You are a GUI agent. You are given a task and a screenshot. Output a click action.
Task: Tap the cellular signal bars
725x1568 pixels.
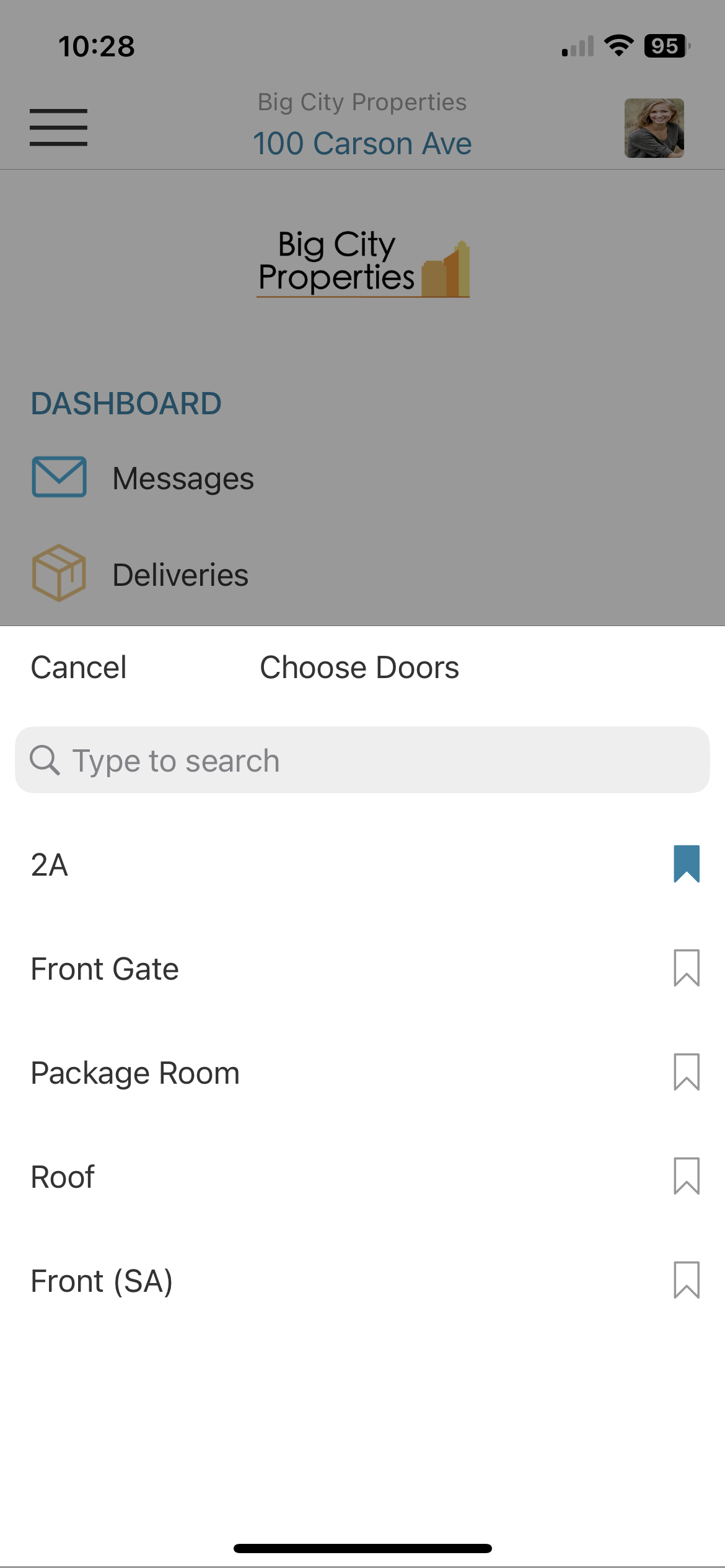pyautogui.click(x=576, y=46)
